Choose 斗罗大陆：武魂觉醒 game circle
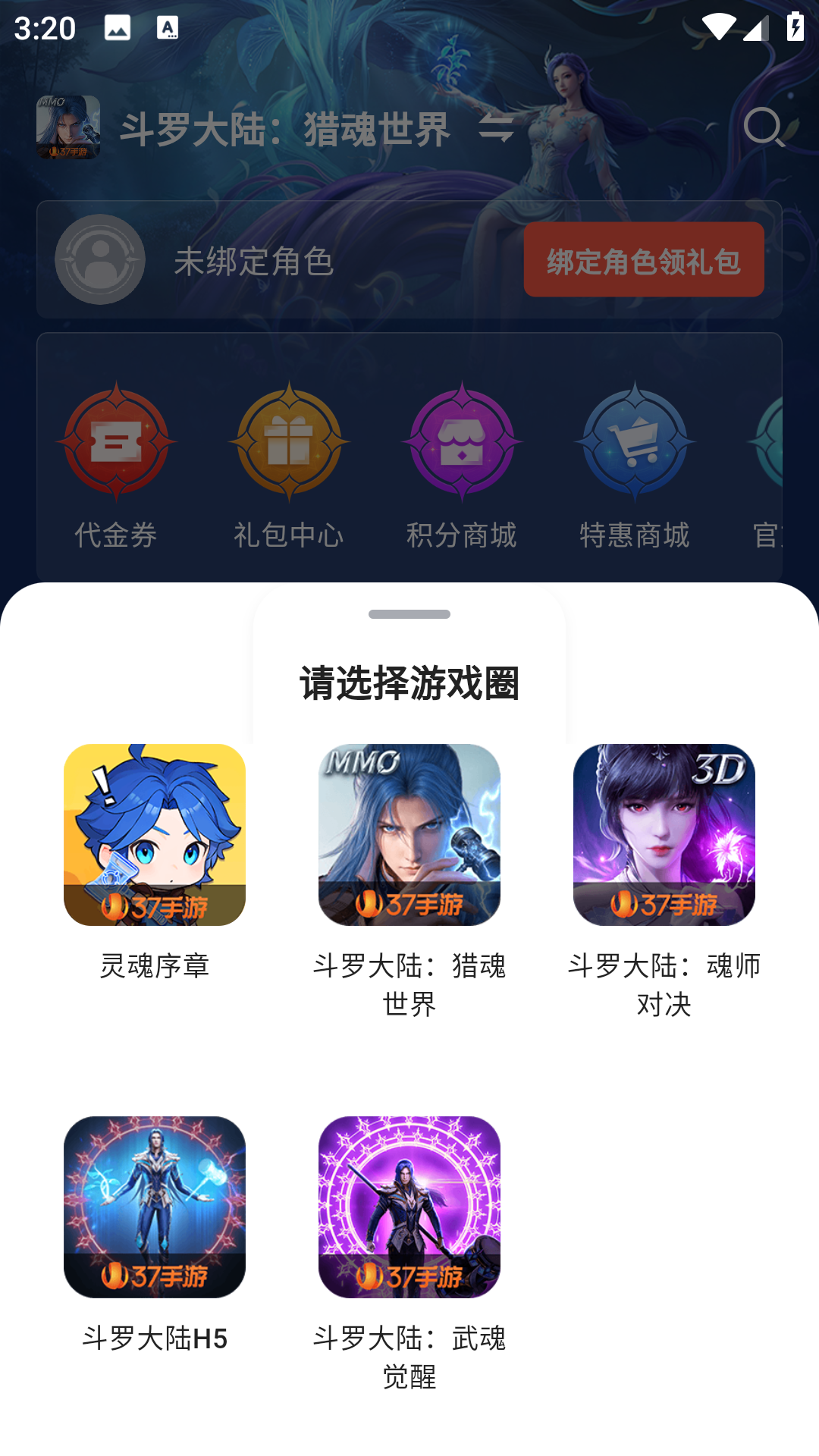The image size is (819, 1456). point(409,1204)
